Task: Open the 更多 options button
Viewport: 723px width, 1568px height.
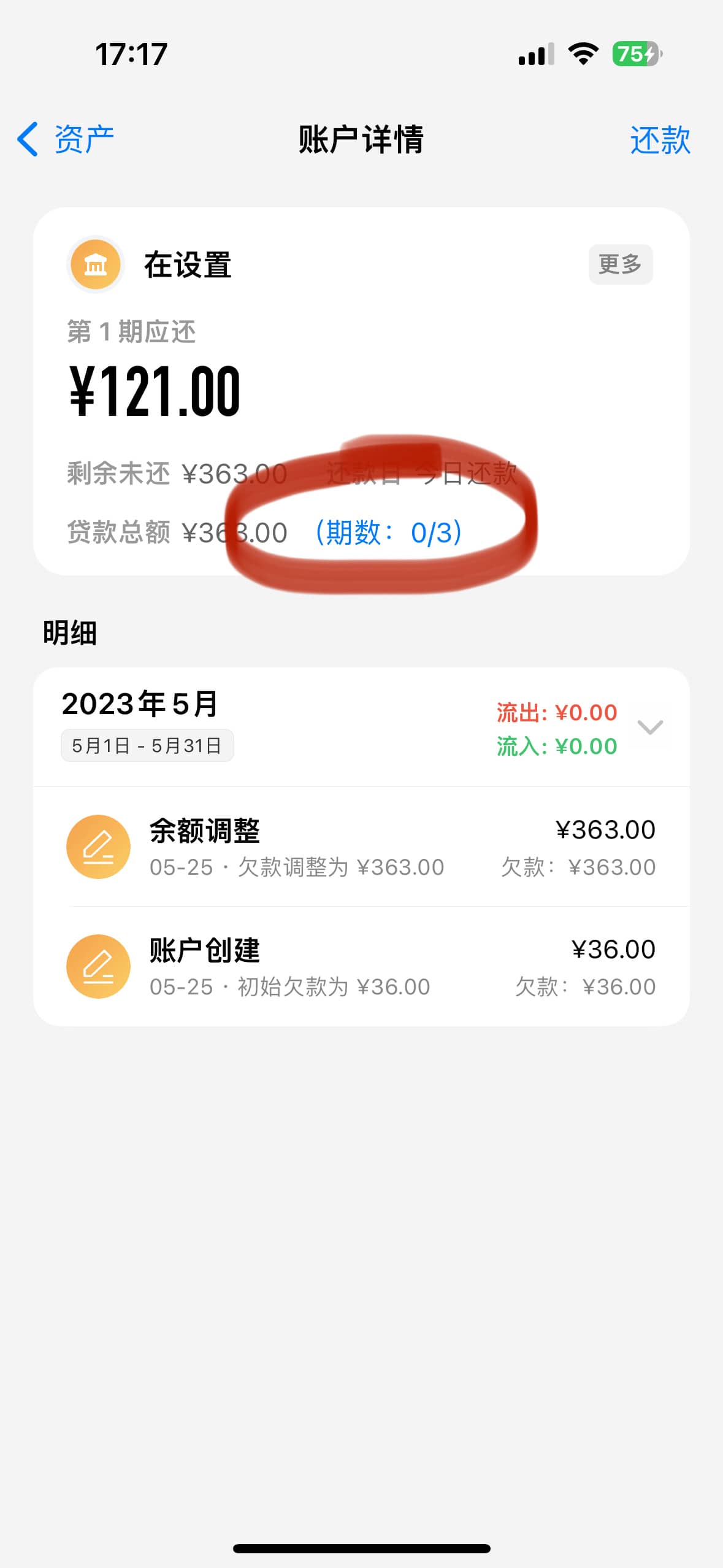Action: pos(620,264)
